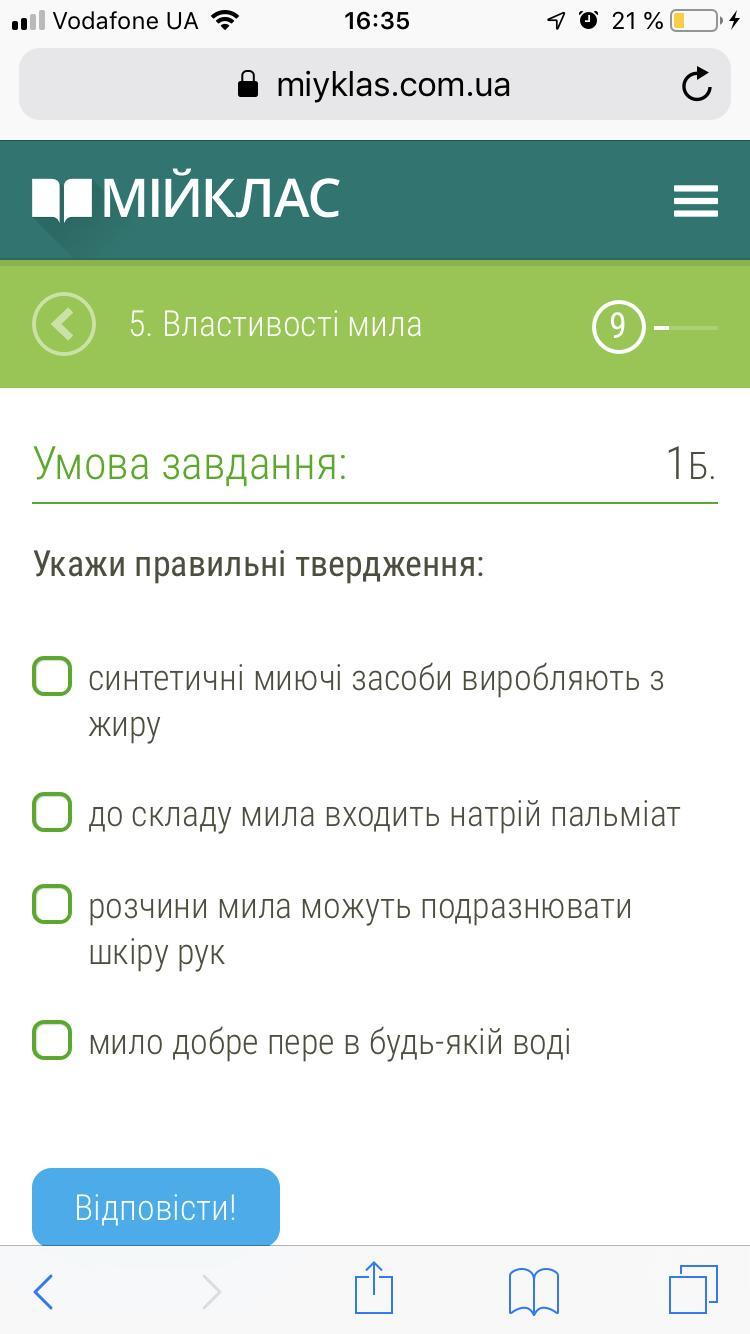Screen dimensions: 750x1334
Task: Open the hamburger menu
Action: (x=696, y=200)
